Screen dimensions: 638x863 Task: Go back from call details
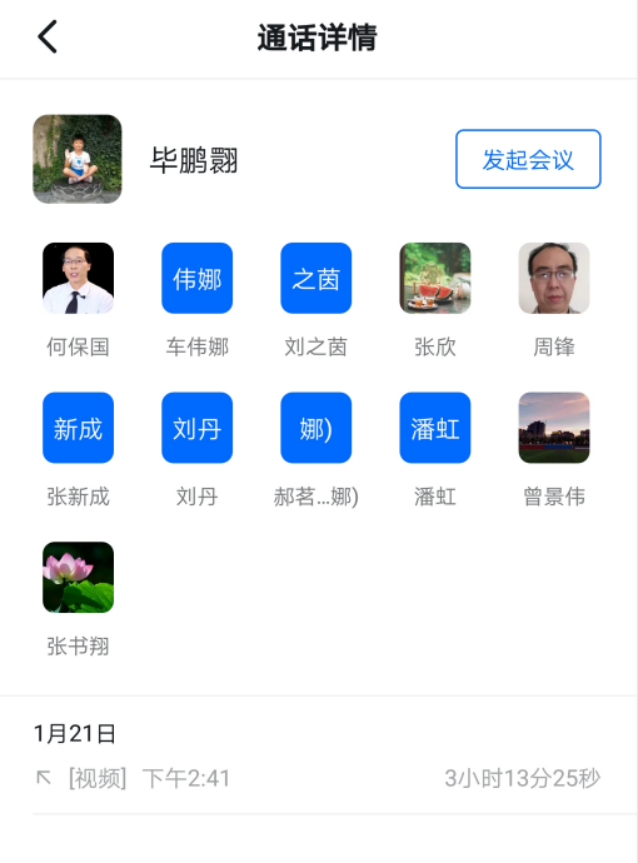(x=47, y=38)
